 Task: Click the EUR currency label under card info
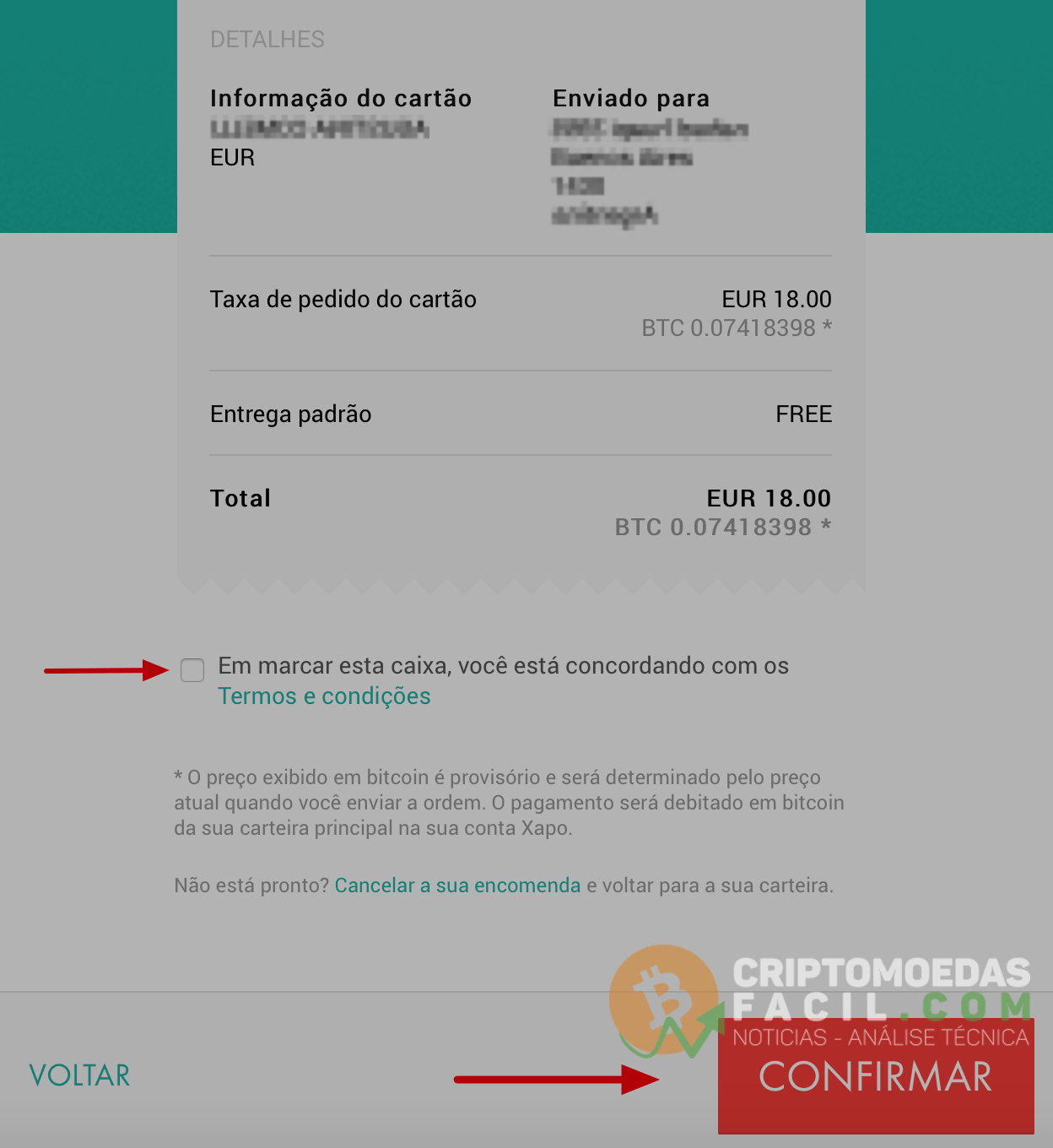pyautogui.click(x=232, y=158)
